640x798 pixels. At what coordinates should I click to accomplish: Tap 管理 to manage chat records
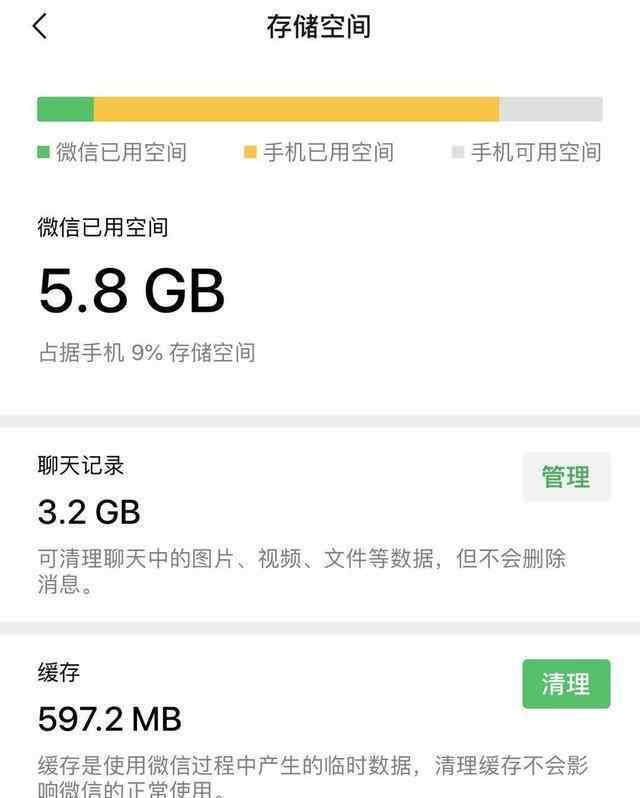tap(566, 477)
